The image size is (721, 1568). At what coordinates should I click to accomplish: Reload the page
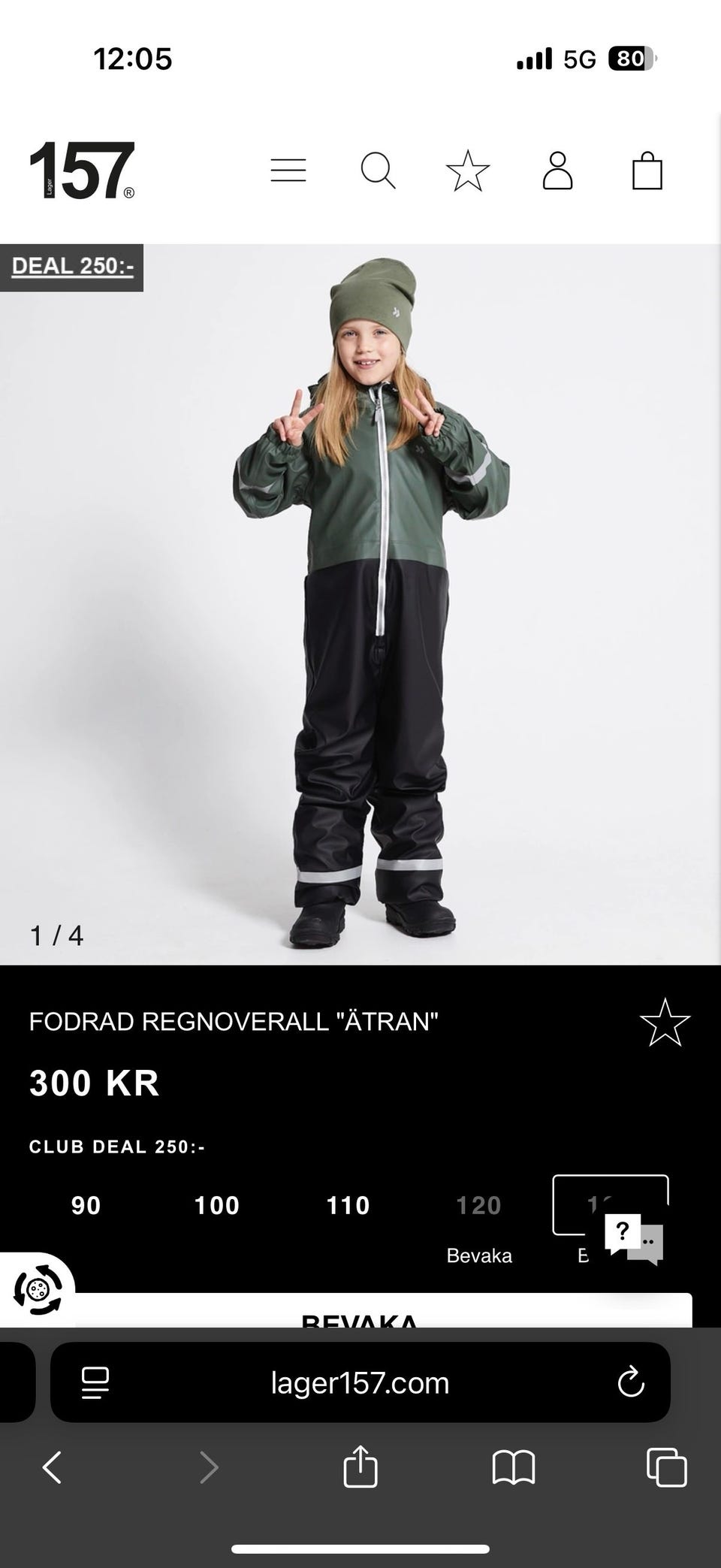point(631,1382)
